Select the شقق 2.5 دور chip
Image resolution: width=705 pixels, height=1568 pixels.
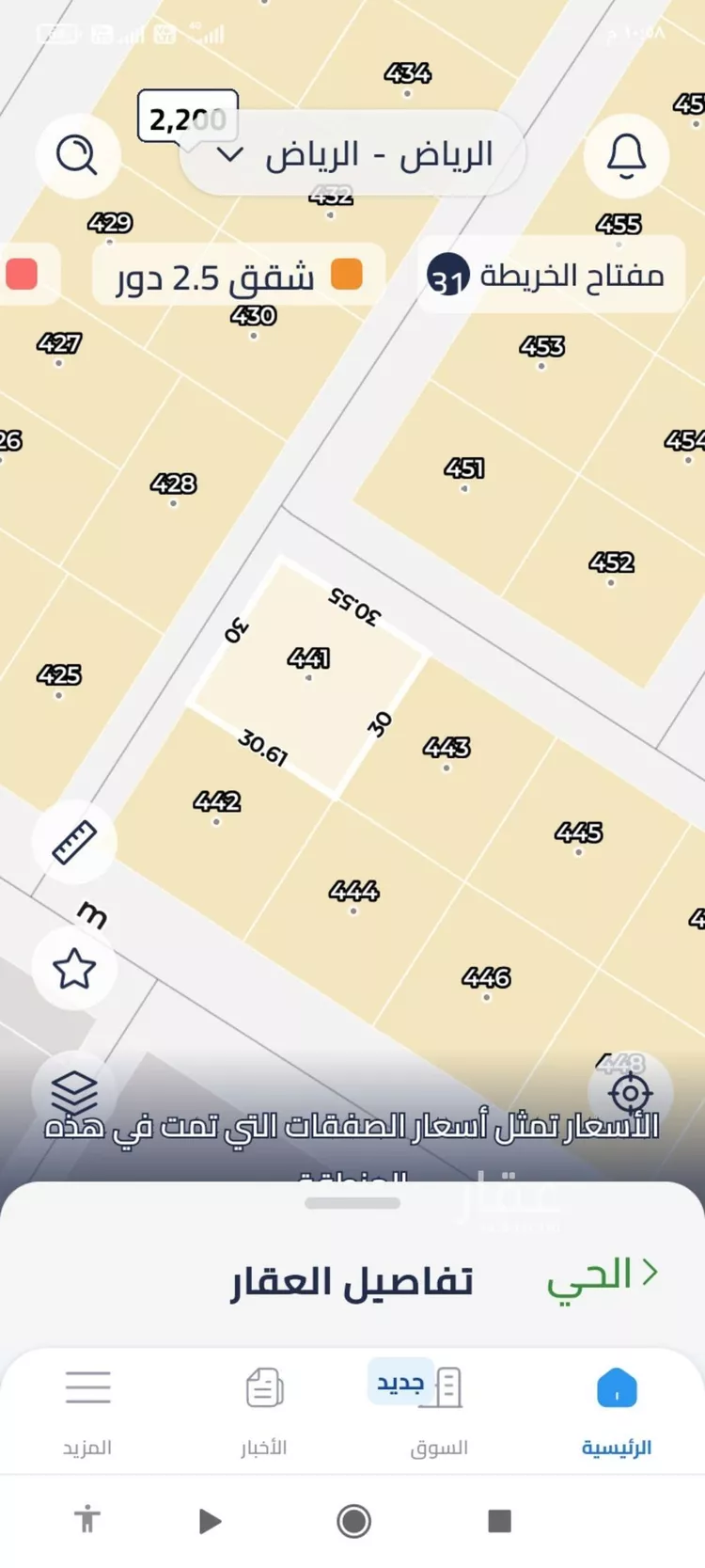[x=238, y=276]
